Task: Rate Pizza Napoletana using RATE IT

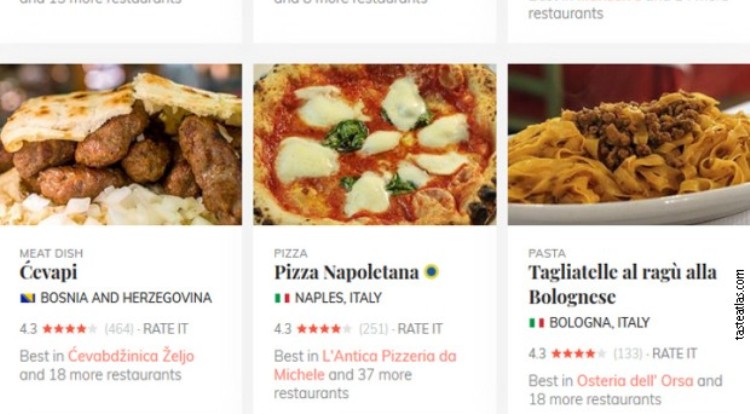Action: click(x=420, y=328)
